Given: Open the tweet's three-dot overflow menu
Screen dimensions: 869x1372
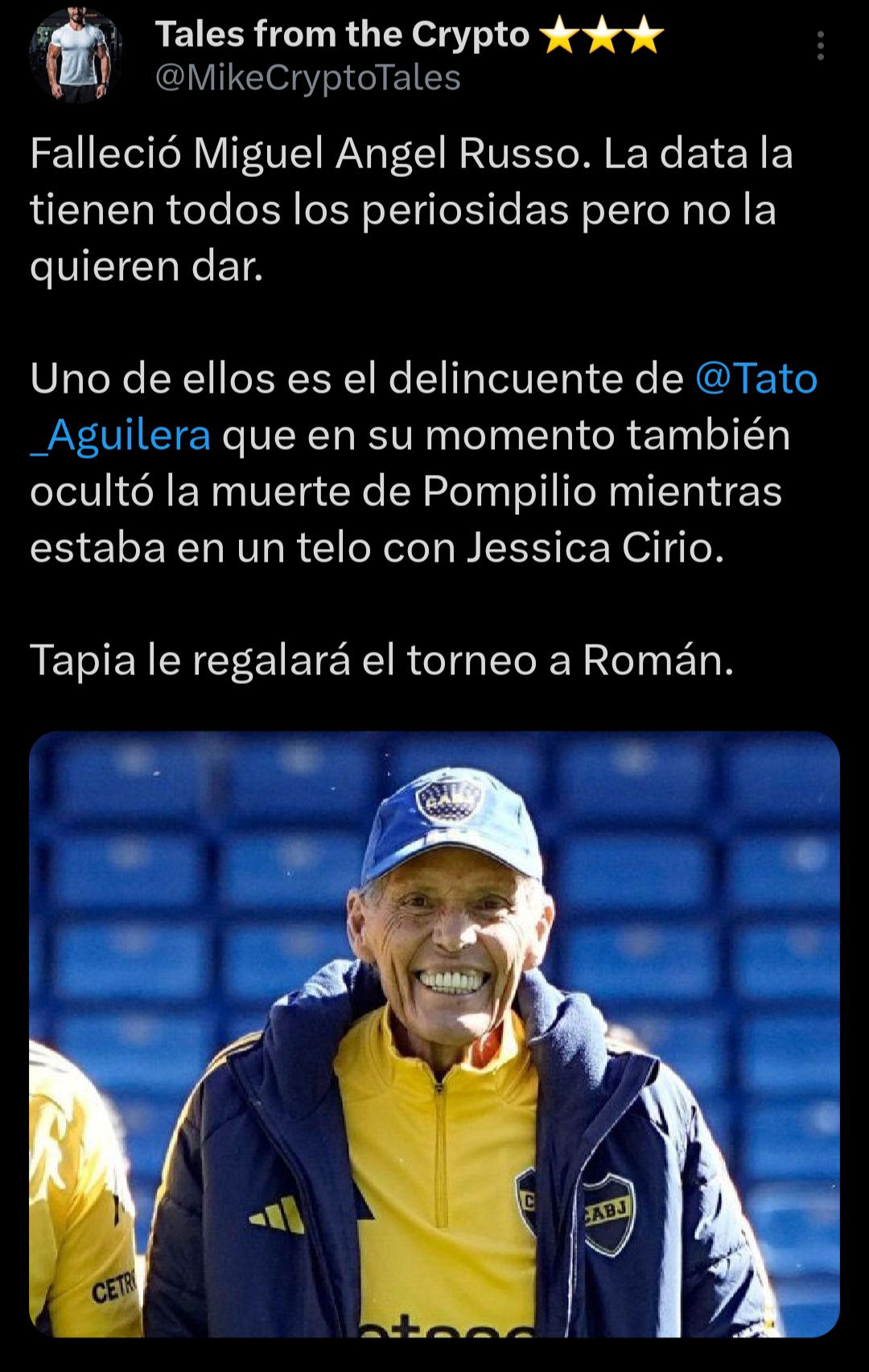Looking at the screenshot, I should coord(820,47).
